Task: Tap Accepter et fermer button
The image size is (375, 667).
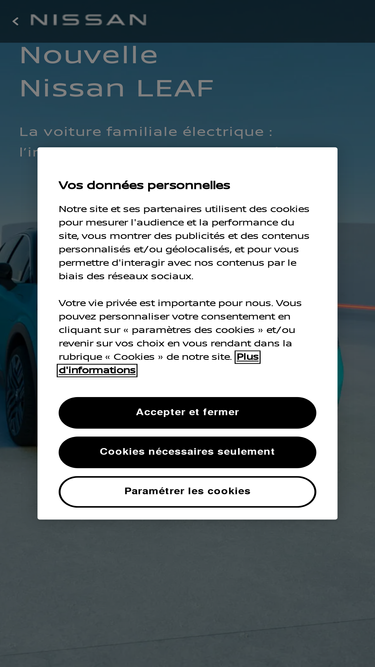Action: (187, 413)
